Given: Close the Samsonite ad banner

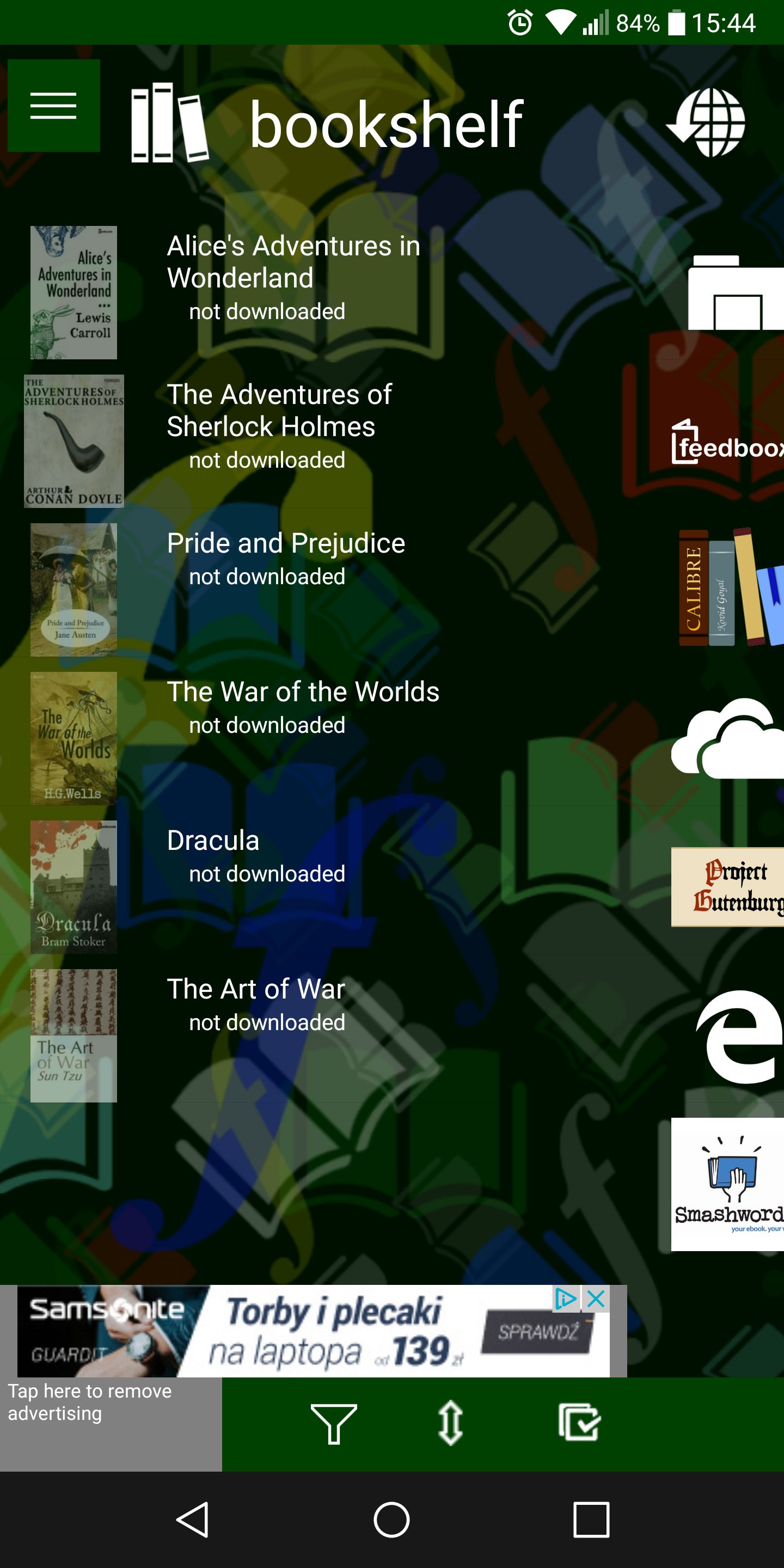Looking at the screenshot, I should (x=597, y=1298).
